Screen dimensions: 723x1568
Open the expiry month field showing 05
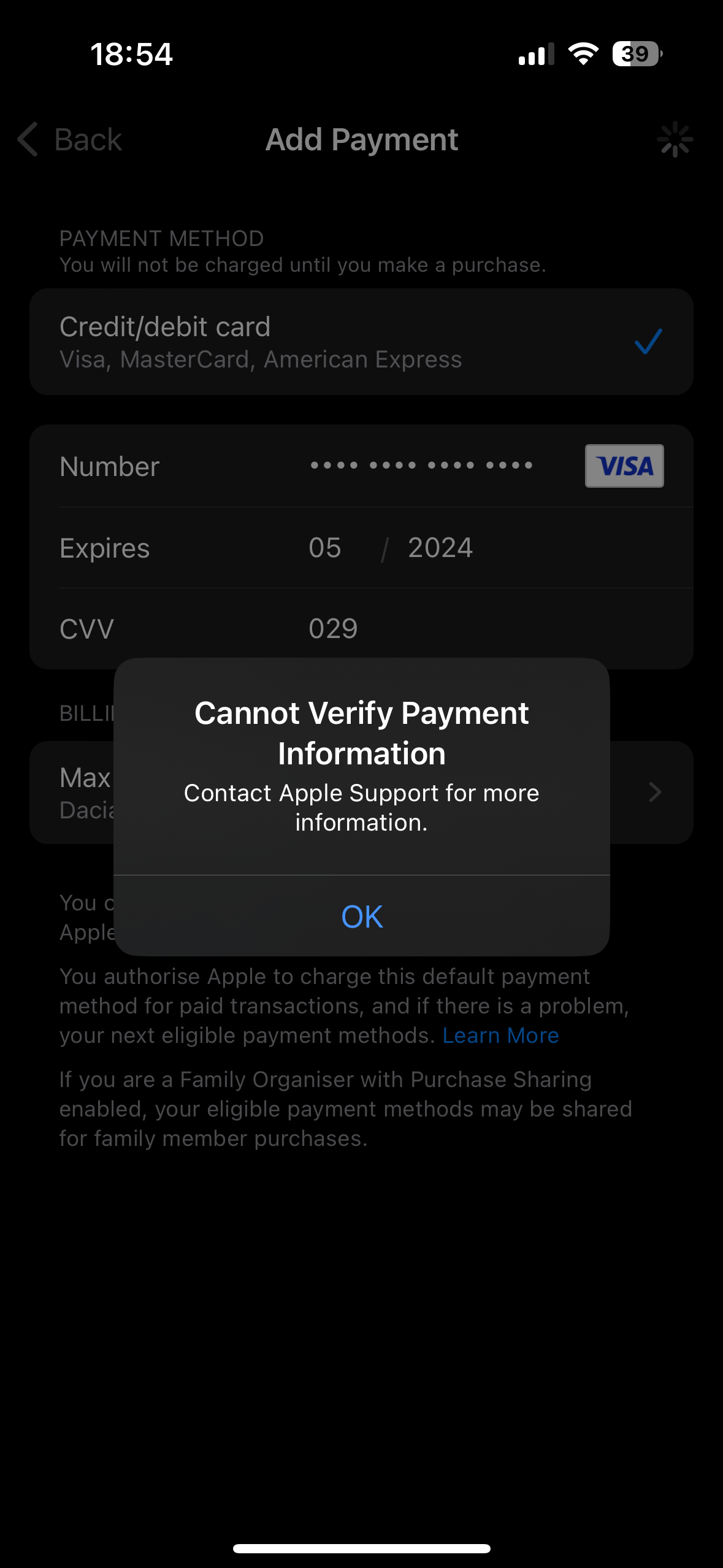pos(325,547)
